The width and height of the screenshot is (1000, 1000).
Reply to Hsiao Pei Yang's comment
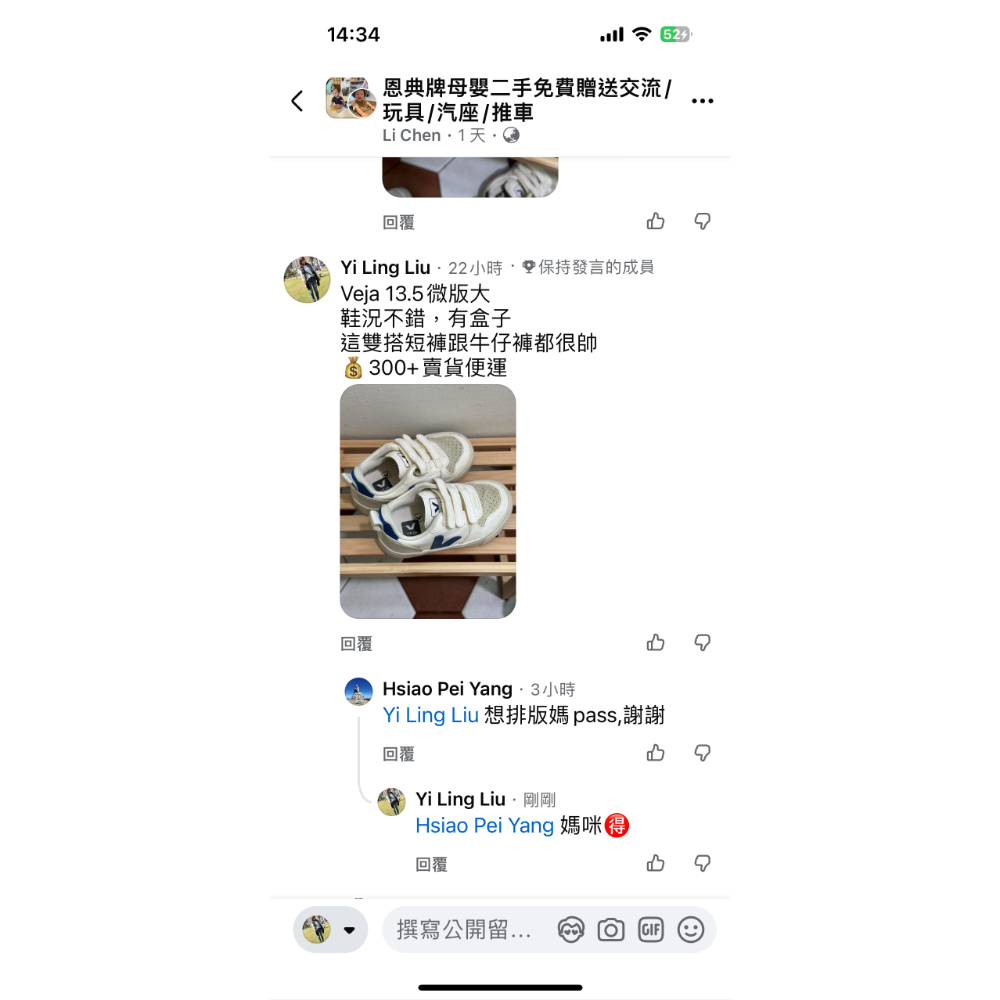click(x=399, y=754)
